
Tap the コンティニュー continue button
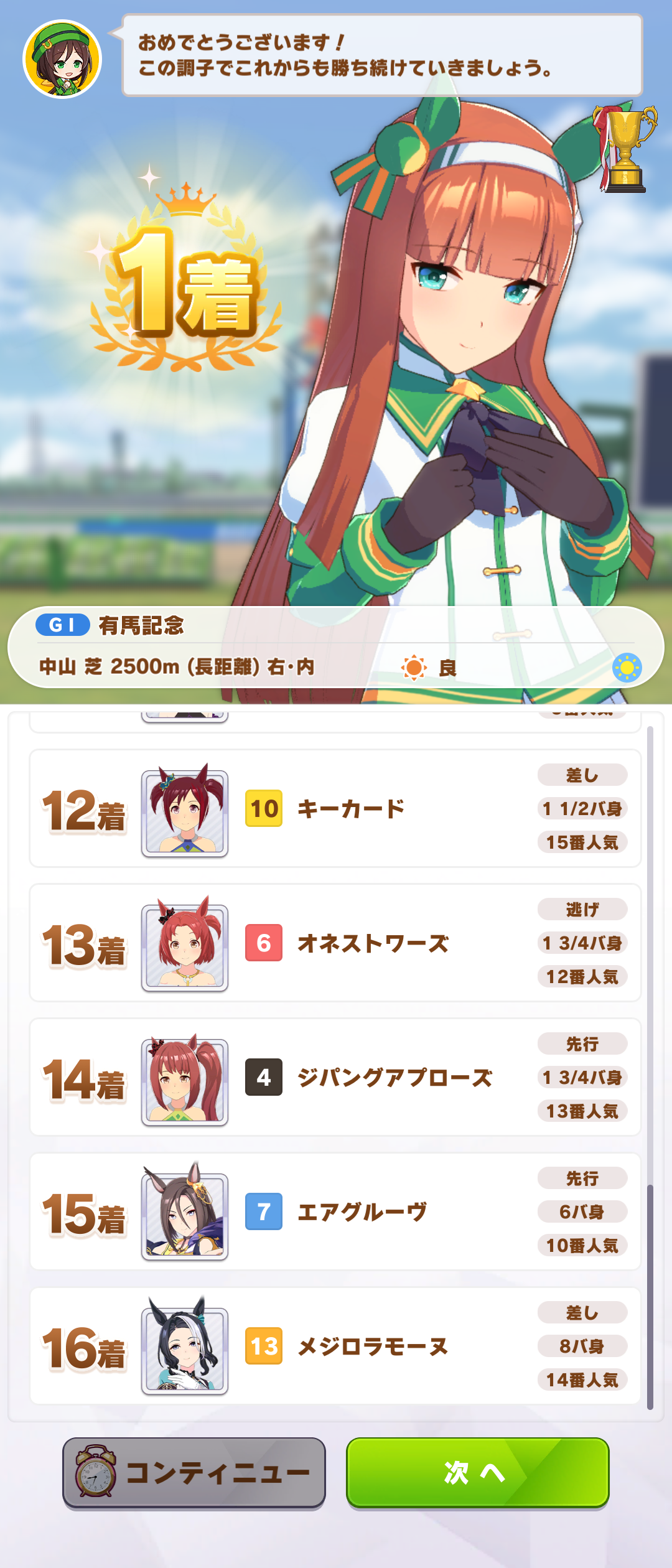(x=194, y=1472)
